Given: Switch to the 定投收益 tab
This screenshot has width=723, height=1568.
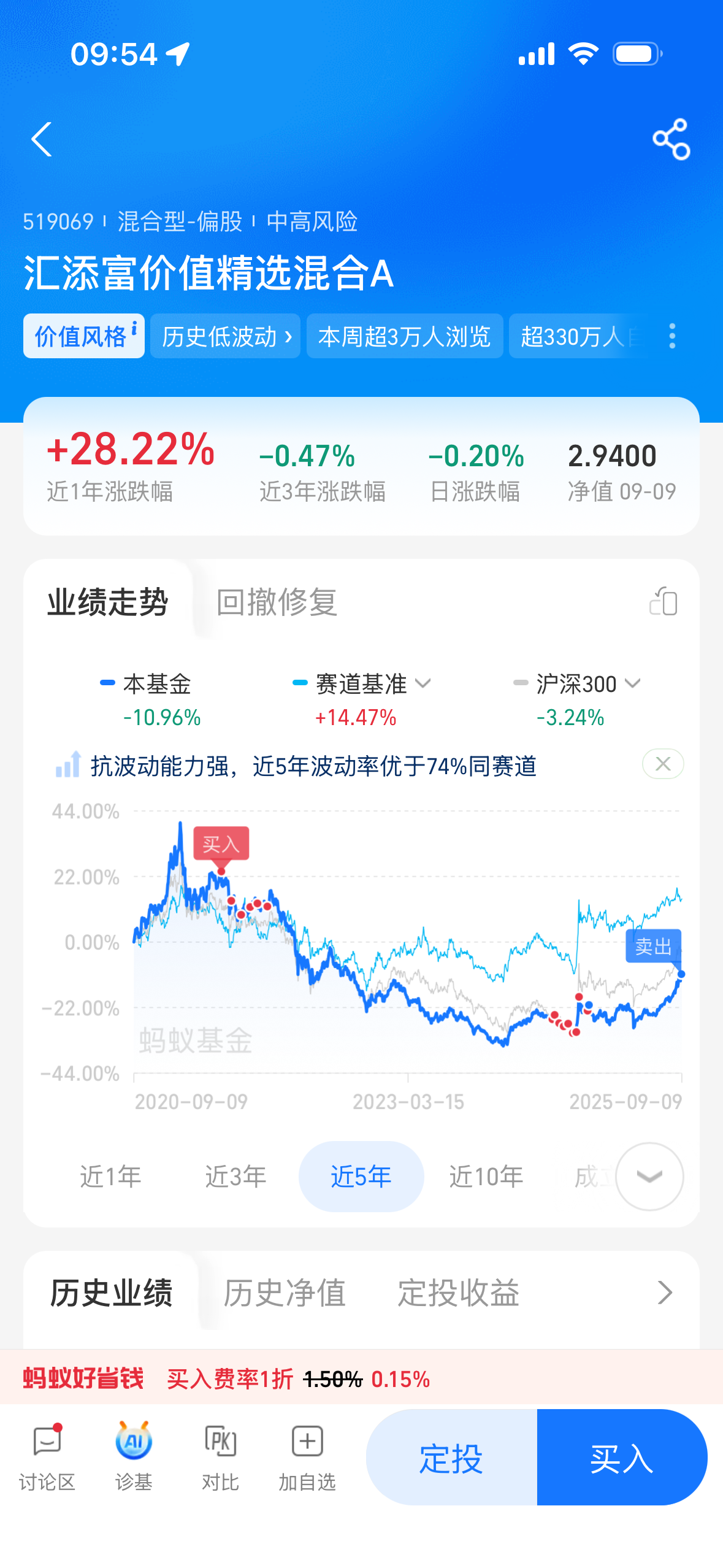Looking at the screenshot, I should 459,1293.
